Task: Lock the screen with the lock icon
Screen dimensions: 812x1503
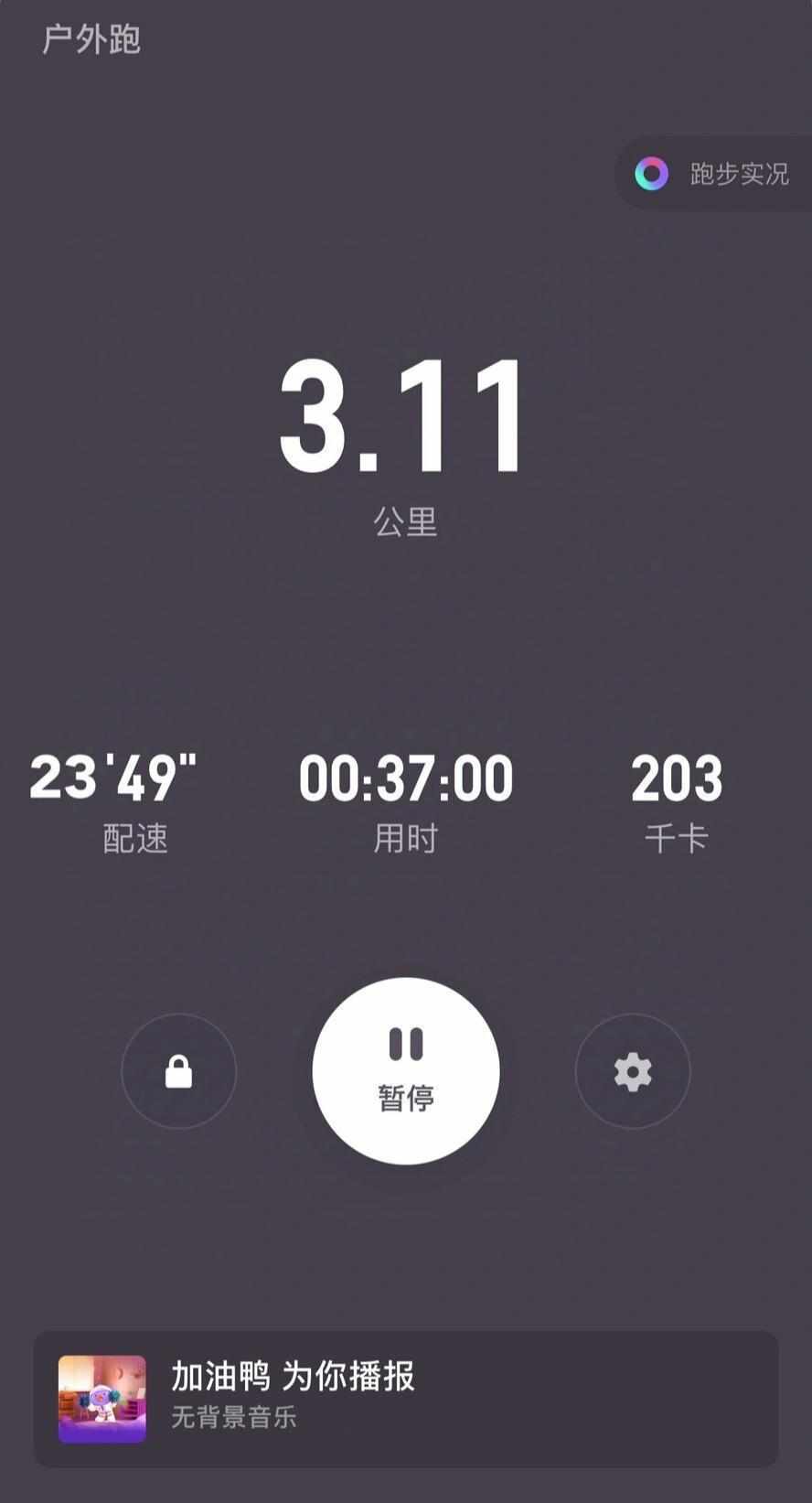Action: click(x=178, y=1071)
